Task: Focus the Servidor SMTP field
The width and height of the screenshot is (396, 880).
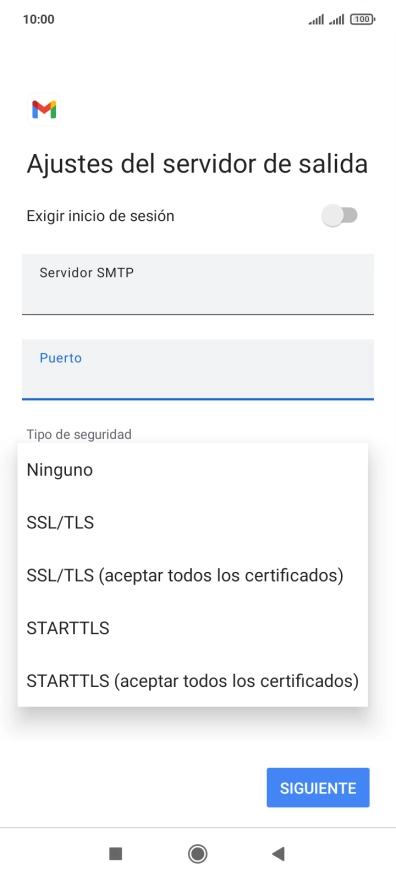Action: coord(197,284)
